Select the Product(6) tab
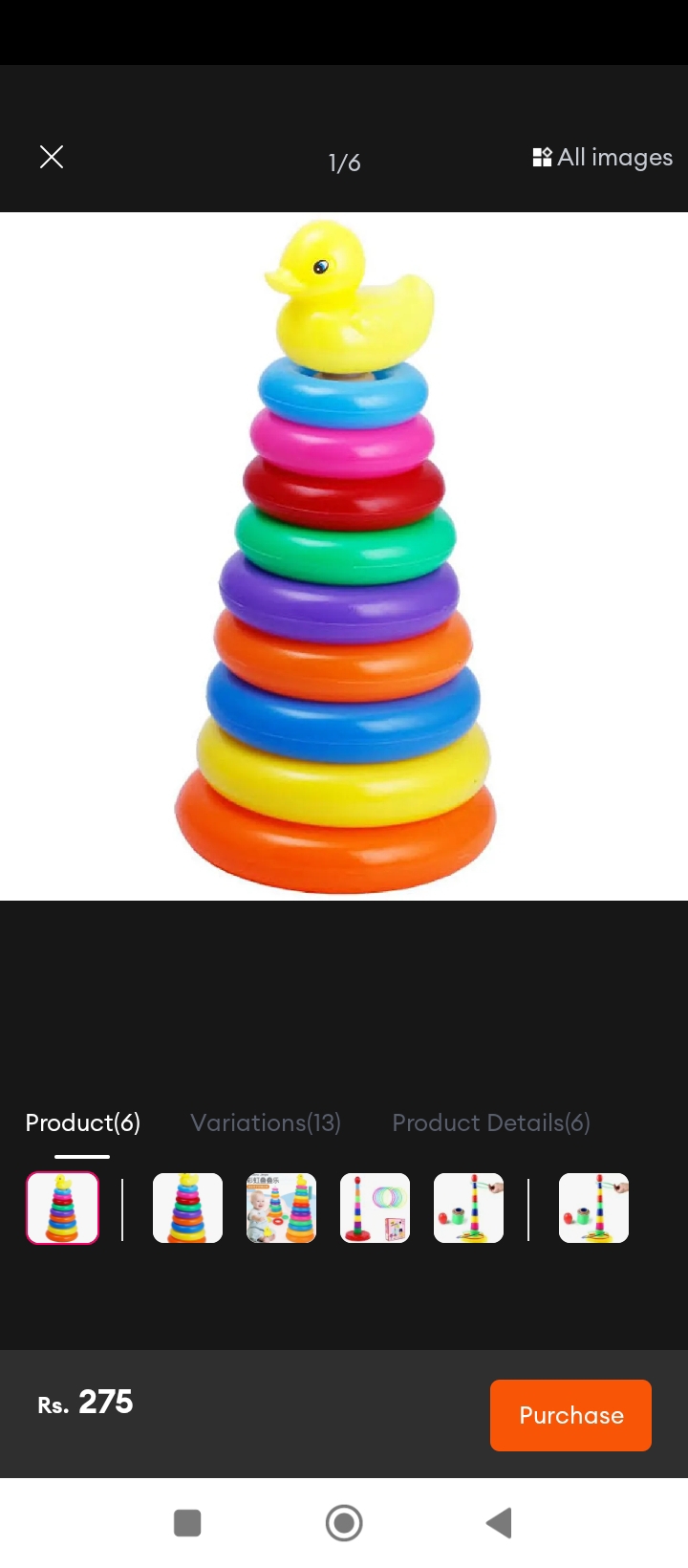688x1568 pixels. point(83,1122)
